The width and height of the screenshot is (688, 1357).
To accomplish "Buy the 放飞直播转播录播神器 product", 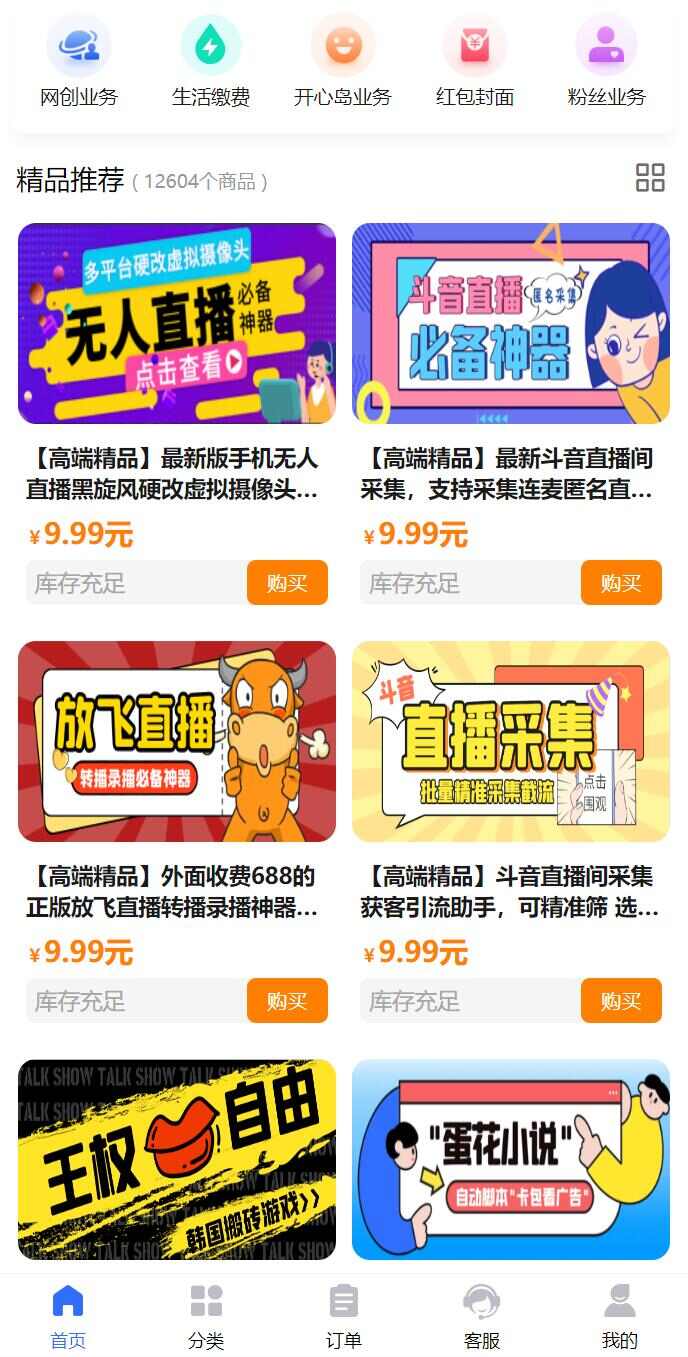I will pos(287,1001).
